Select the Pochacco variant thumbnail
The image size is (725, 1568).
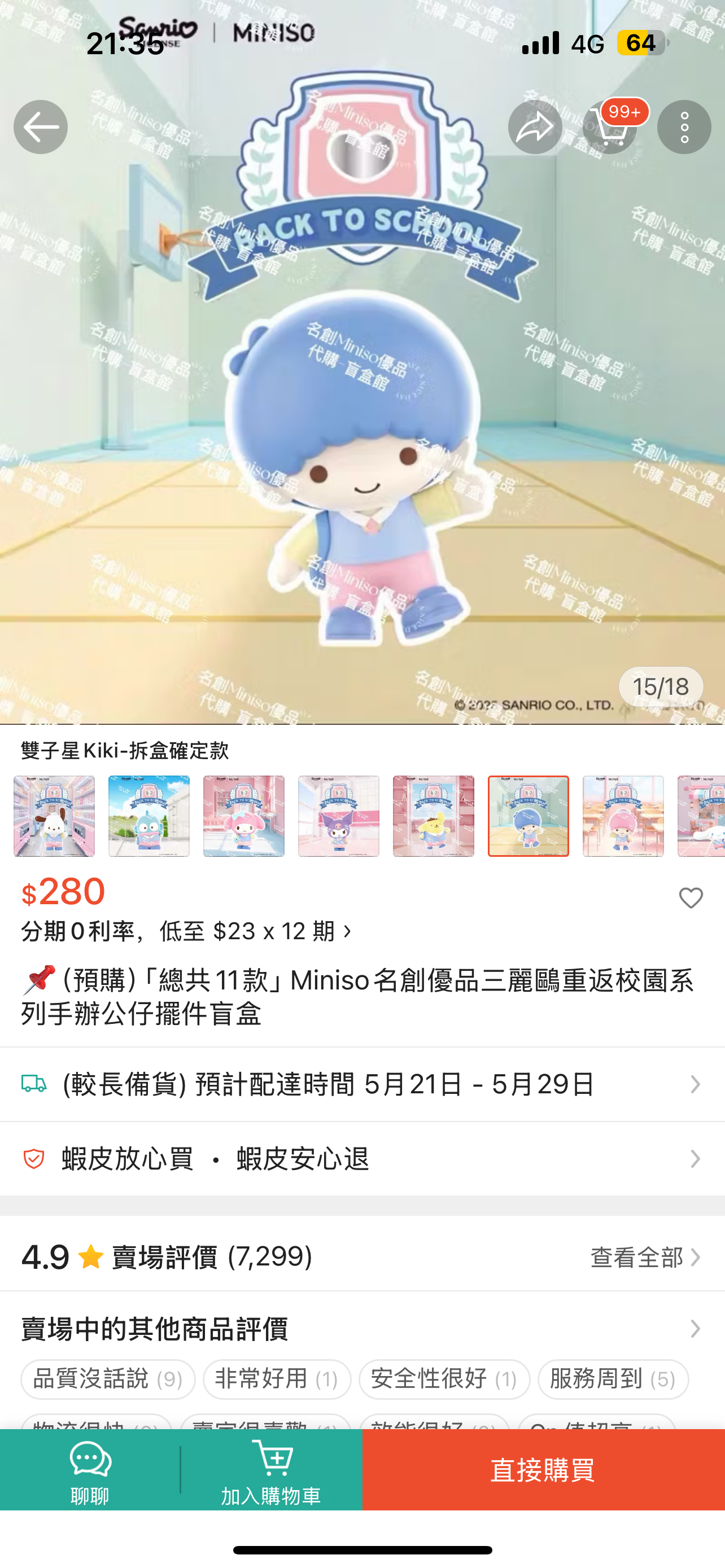[x=54, y=816]
